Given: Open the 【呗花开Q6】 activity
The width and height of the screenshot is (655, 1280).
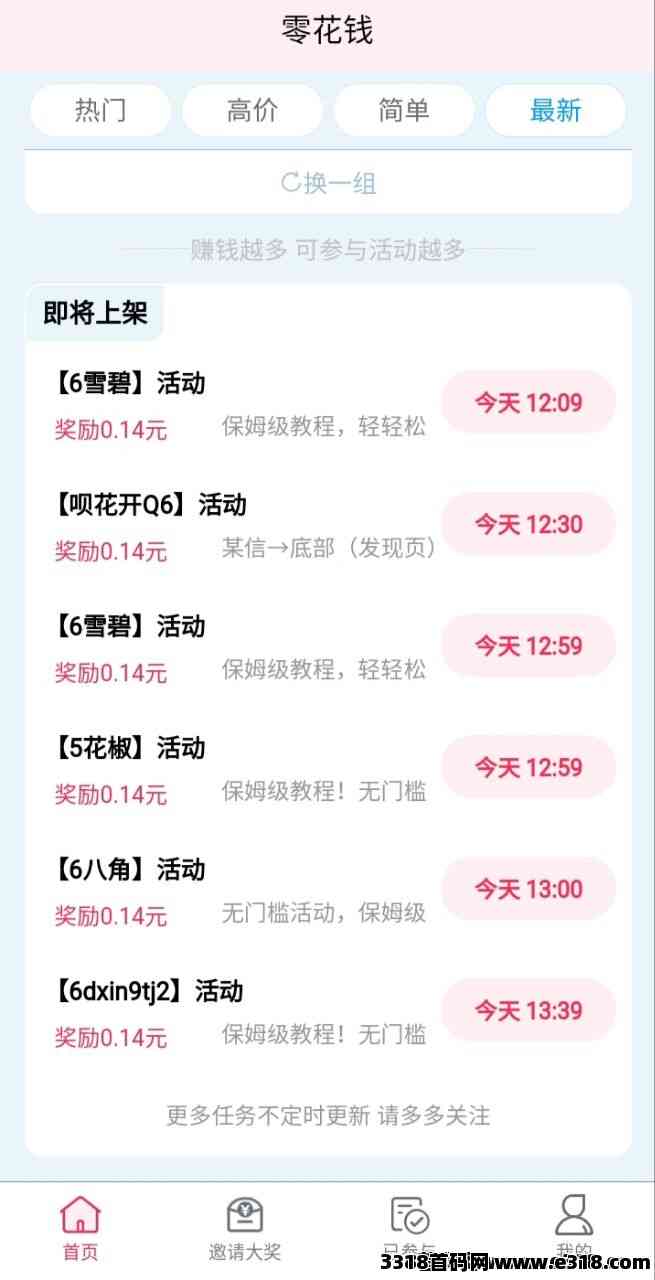Looking at the screenshot, I should point(328,525).
